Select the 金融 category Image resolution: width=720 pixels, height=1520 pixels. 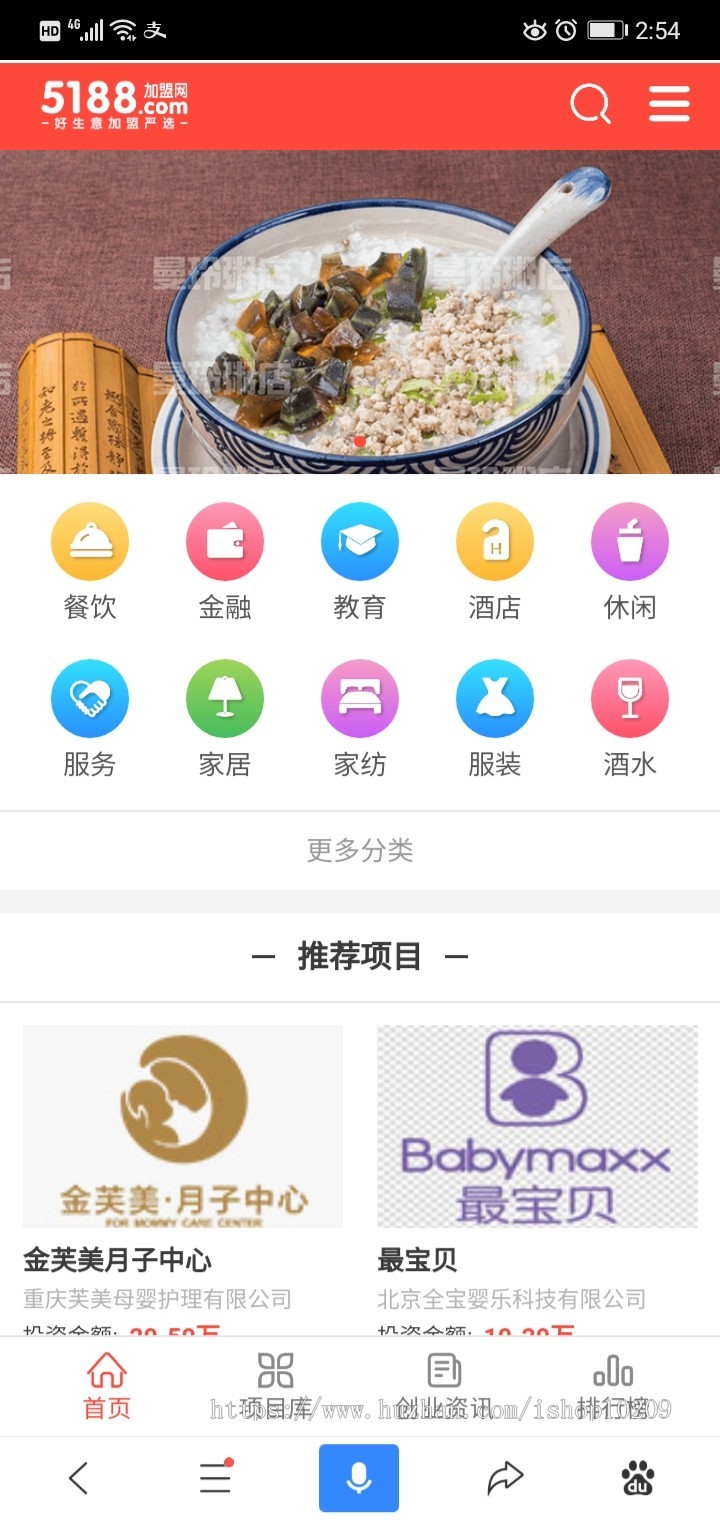point(225,561)
